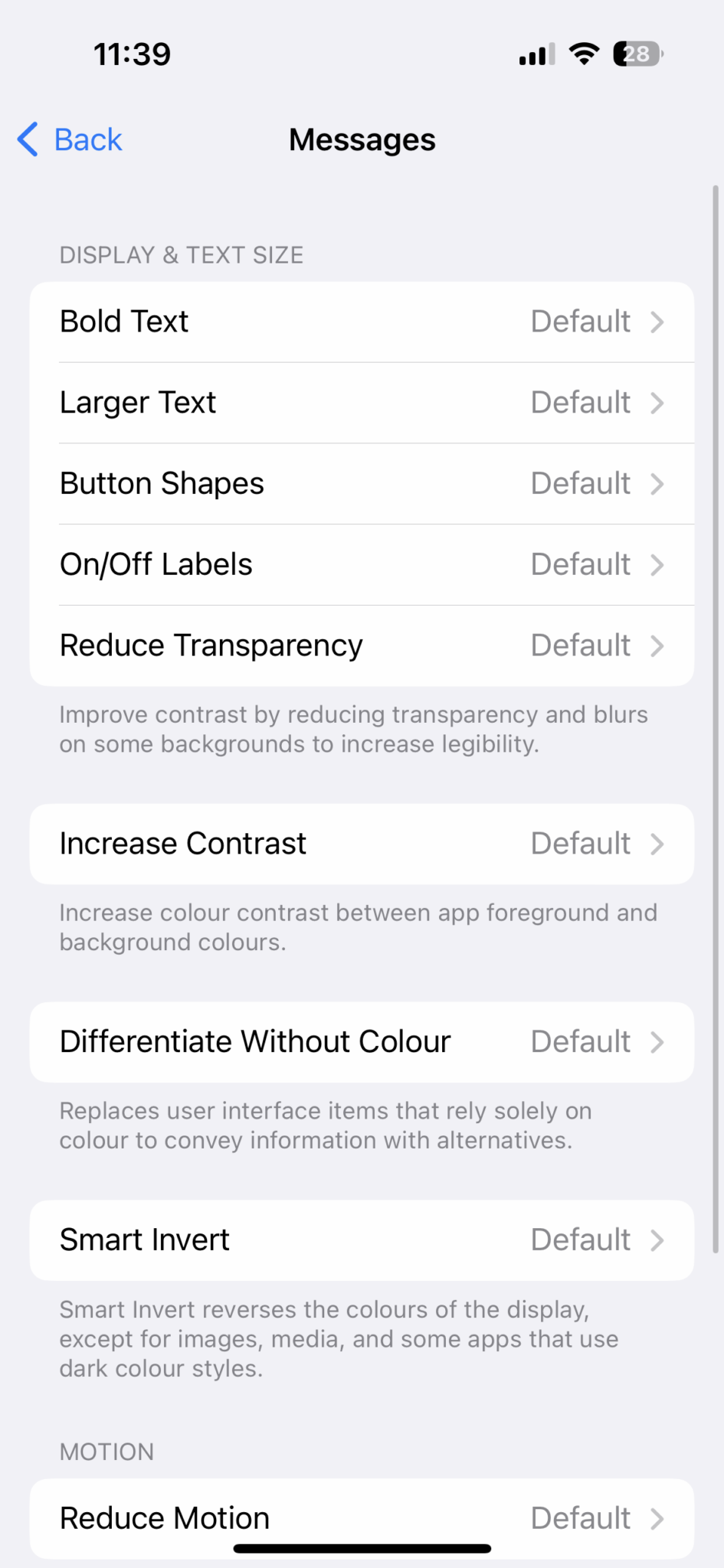Open Reduce Motion setting
The image size is (724, 1568).
pos(362,1519)
